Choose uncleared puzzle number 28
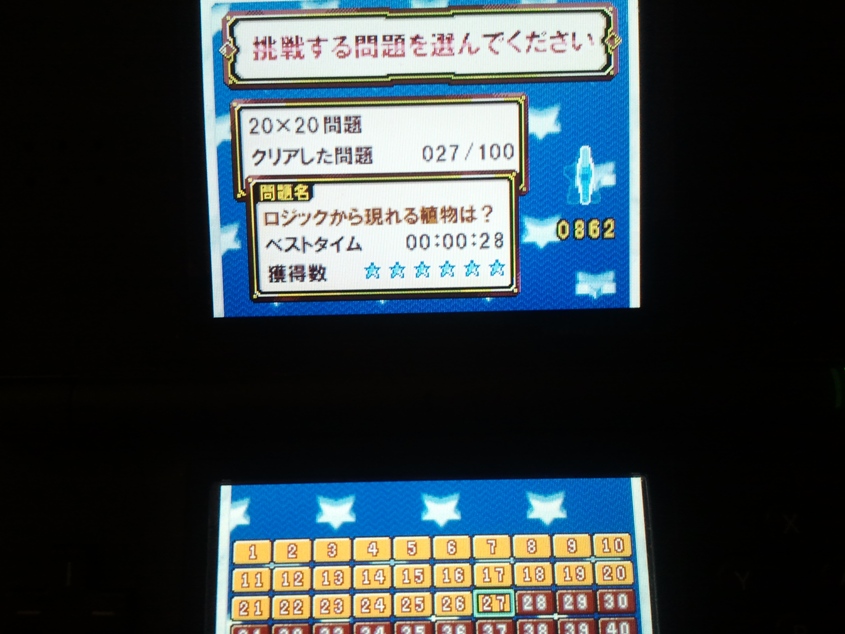845x634 pixels. point(533,603)
